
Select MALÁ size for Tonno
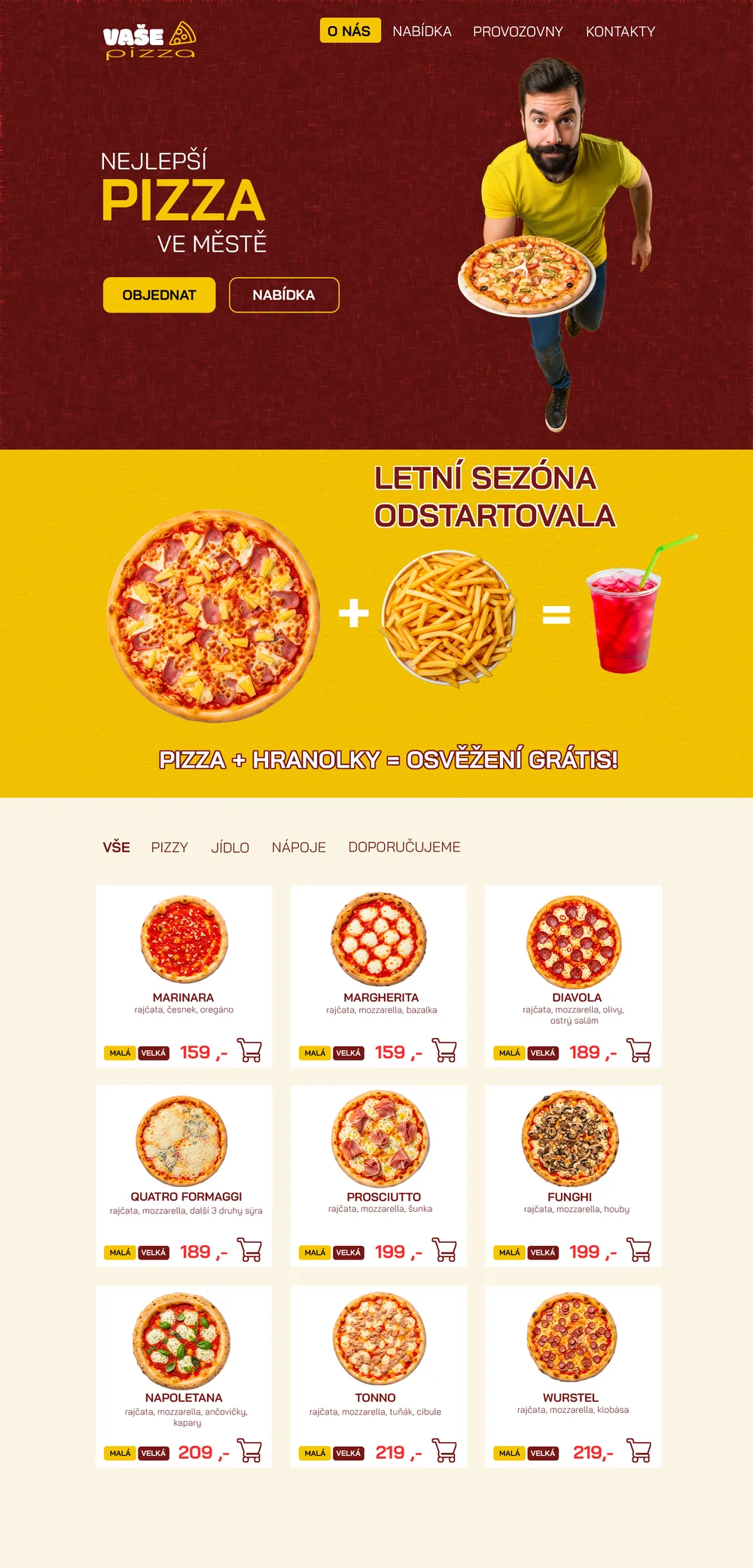point(315,1454)
